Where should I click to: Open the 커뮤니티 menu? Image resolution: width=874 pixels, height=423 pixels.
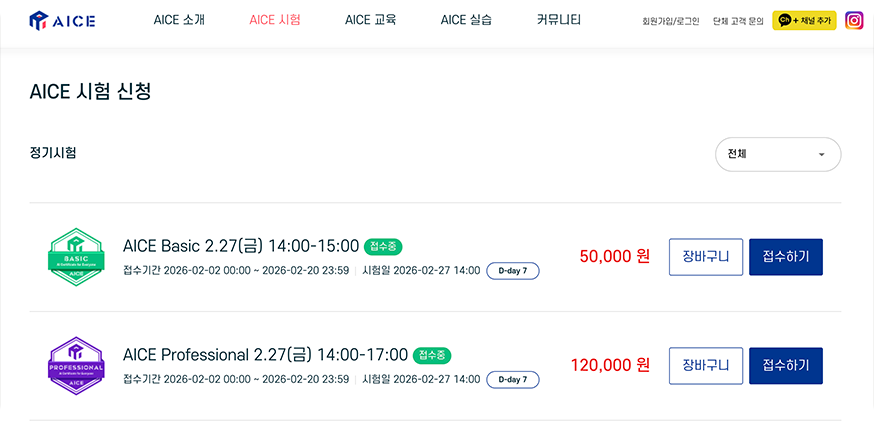pyautogui.click(x=559, y=21)
